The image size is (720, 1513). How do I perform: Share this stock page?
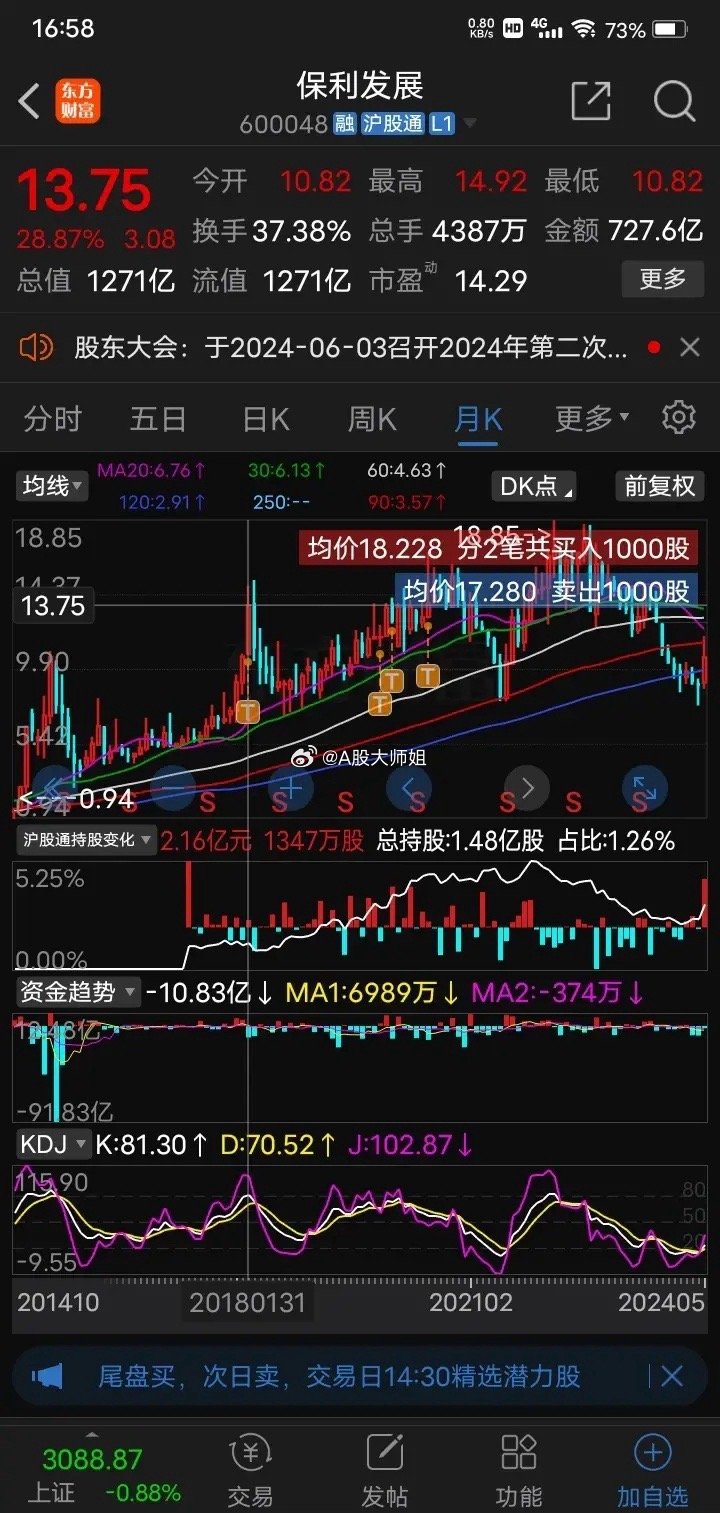pos(590,101)
